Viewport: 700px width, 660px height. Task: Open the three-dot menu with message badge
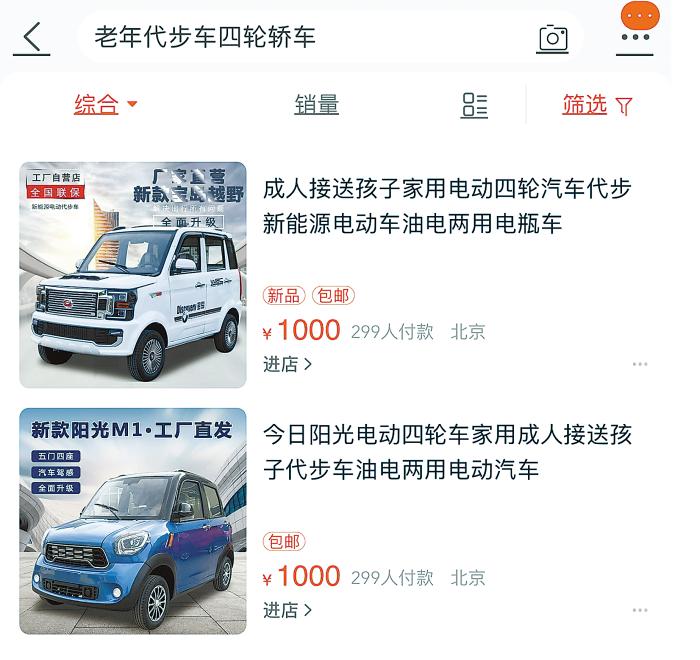click(x=636, y=36)
